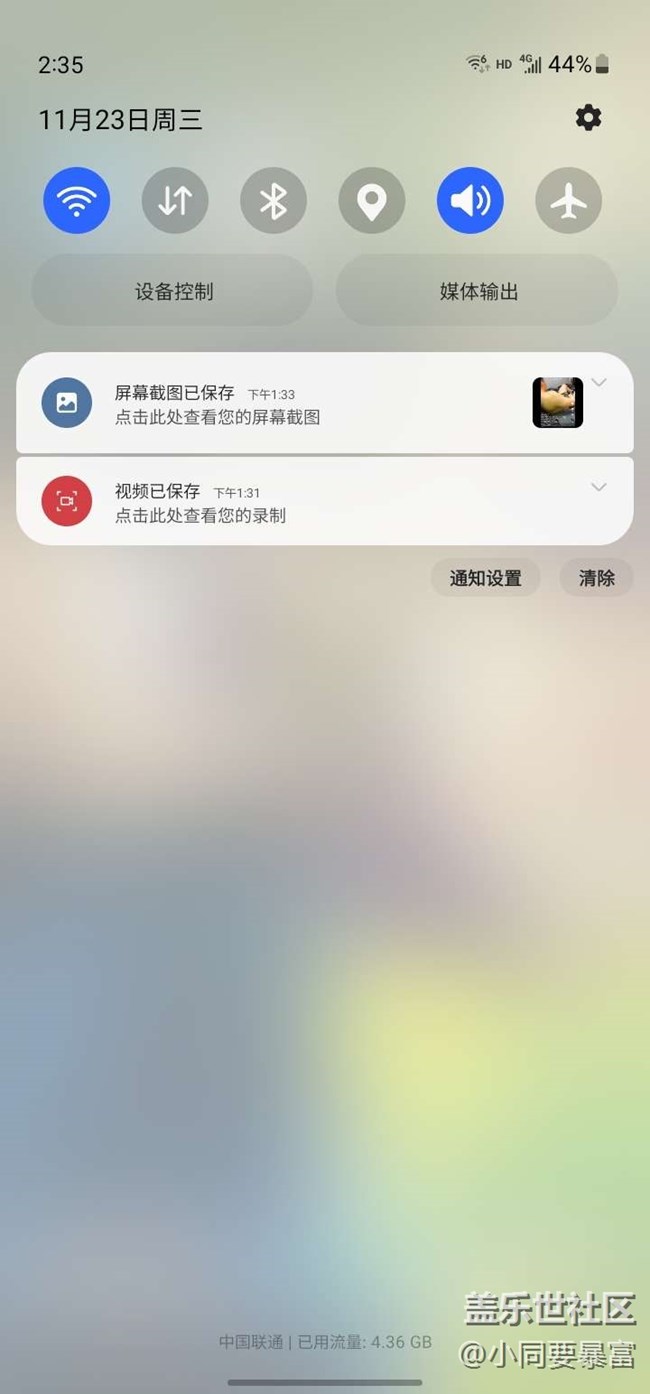650x1394 pixels.
Task: Expand the 屏幕截图已保存 notification
Action: click(599, 382)
